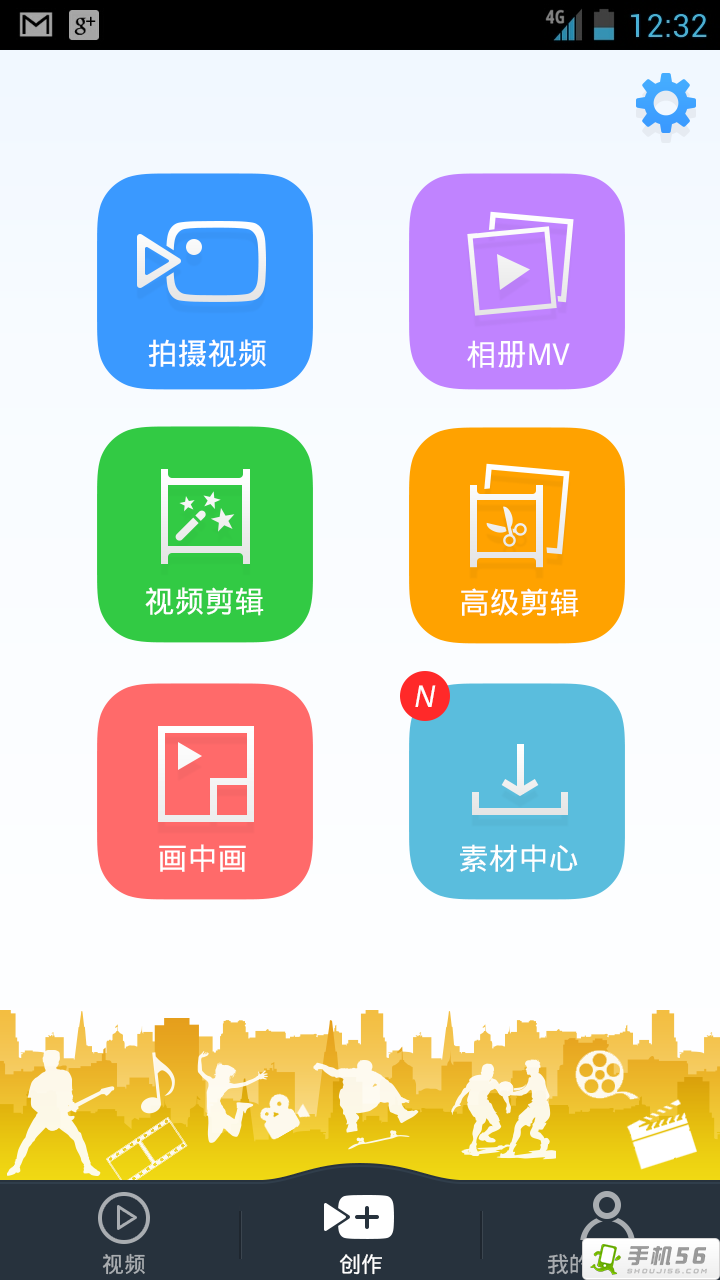Screen dimensions: 720x1280
Task: Launch 视频剪辑 video editor
Action: click(205, 535)
